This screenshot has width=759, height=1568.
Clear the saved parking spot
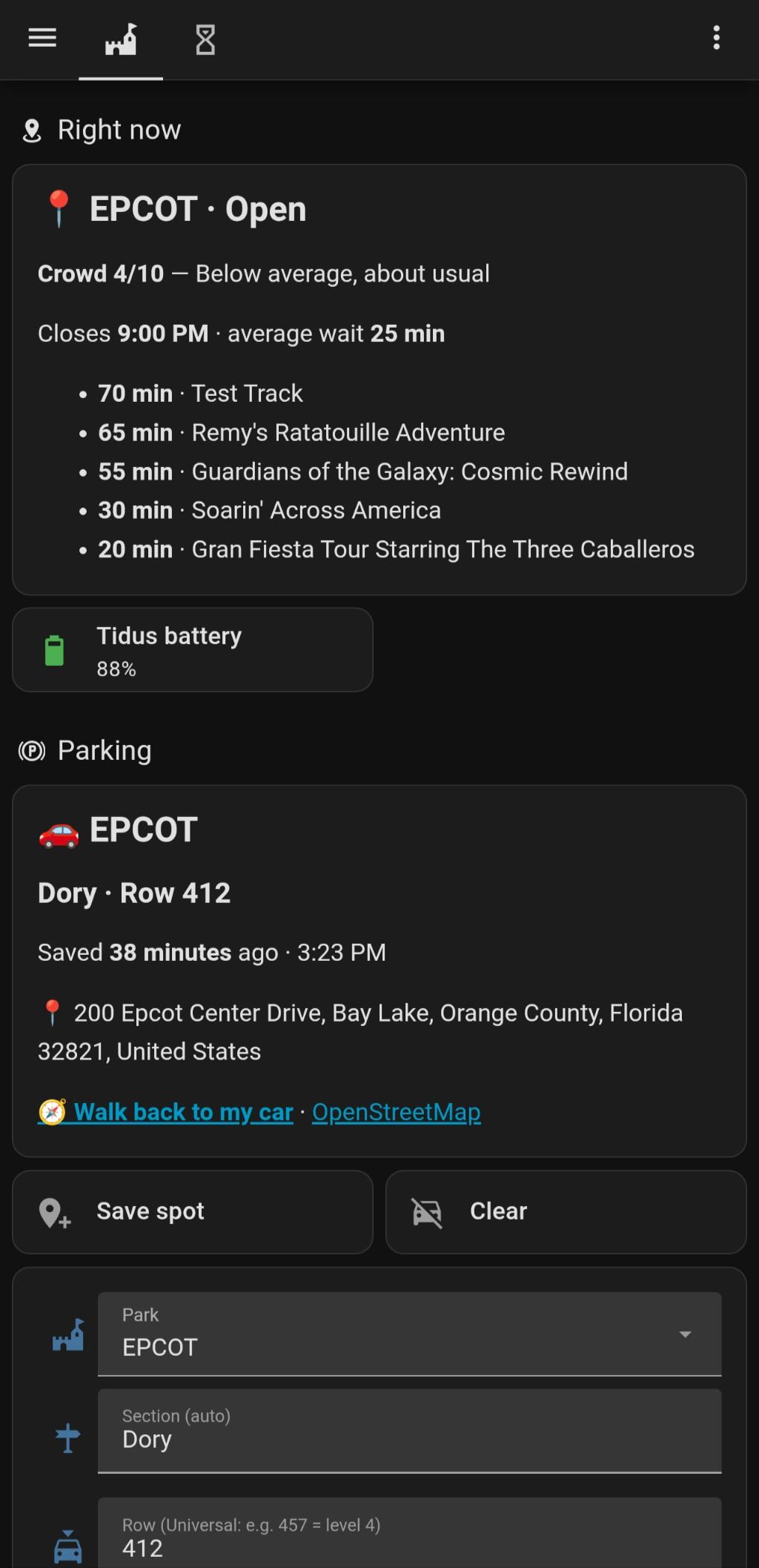tap(566, 1212)
